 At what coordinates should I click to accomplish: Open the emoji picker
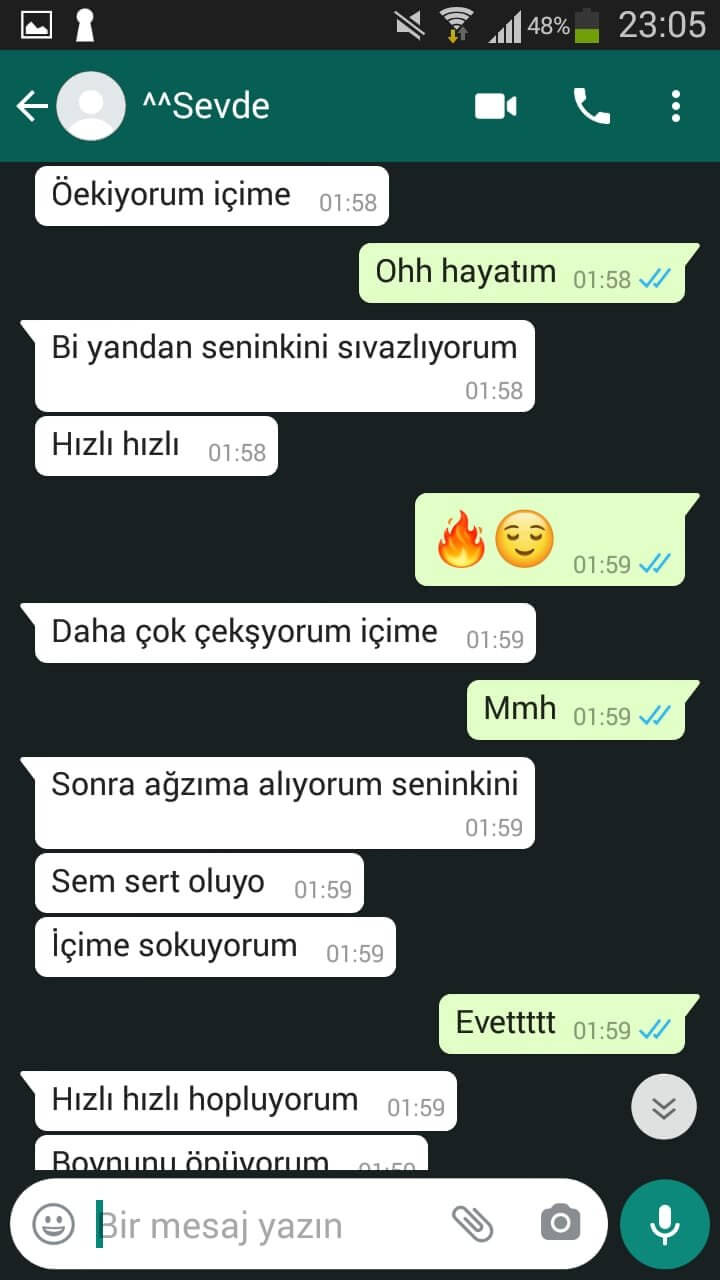[x=53, y=1224]
